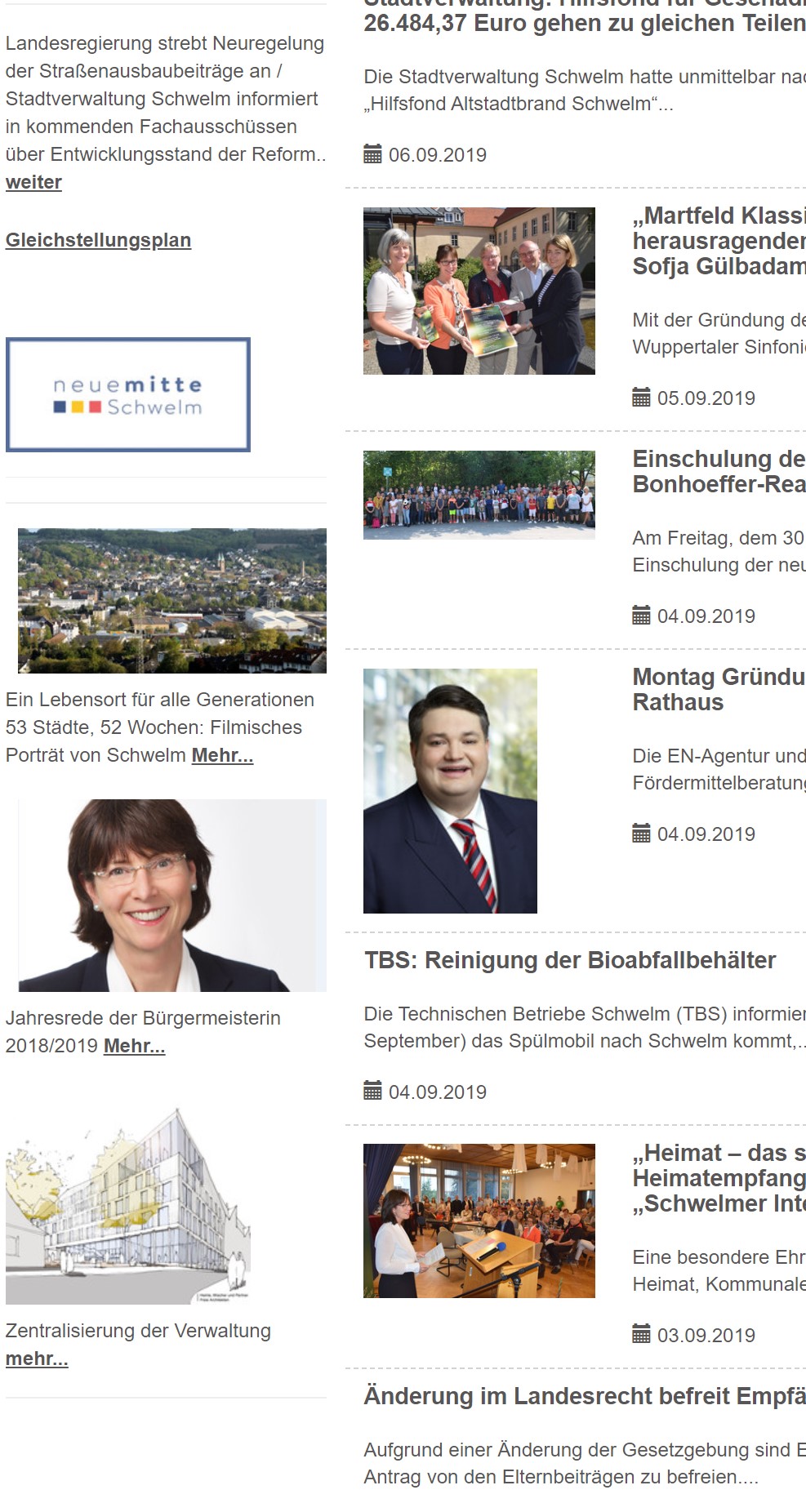Viewport: 806px width, 1512px height.
Task: Tap the school enrollment group photo
Action: (x=479, y=495)
